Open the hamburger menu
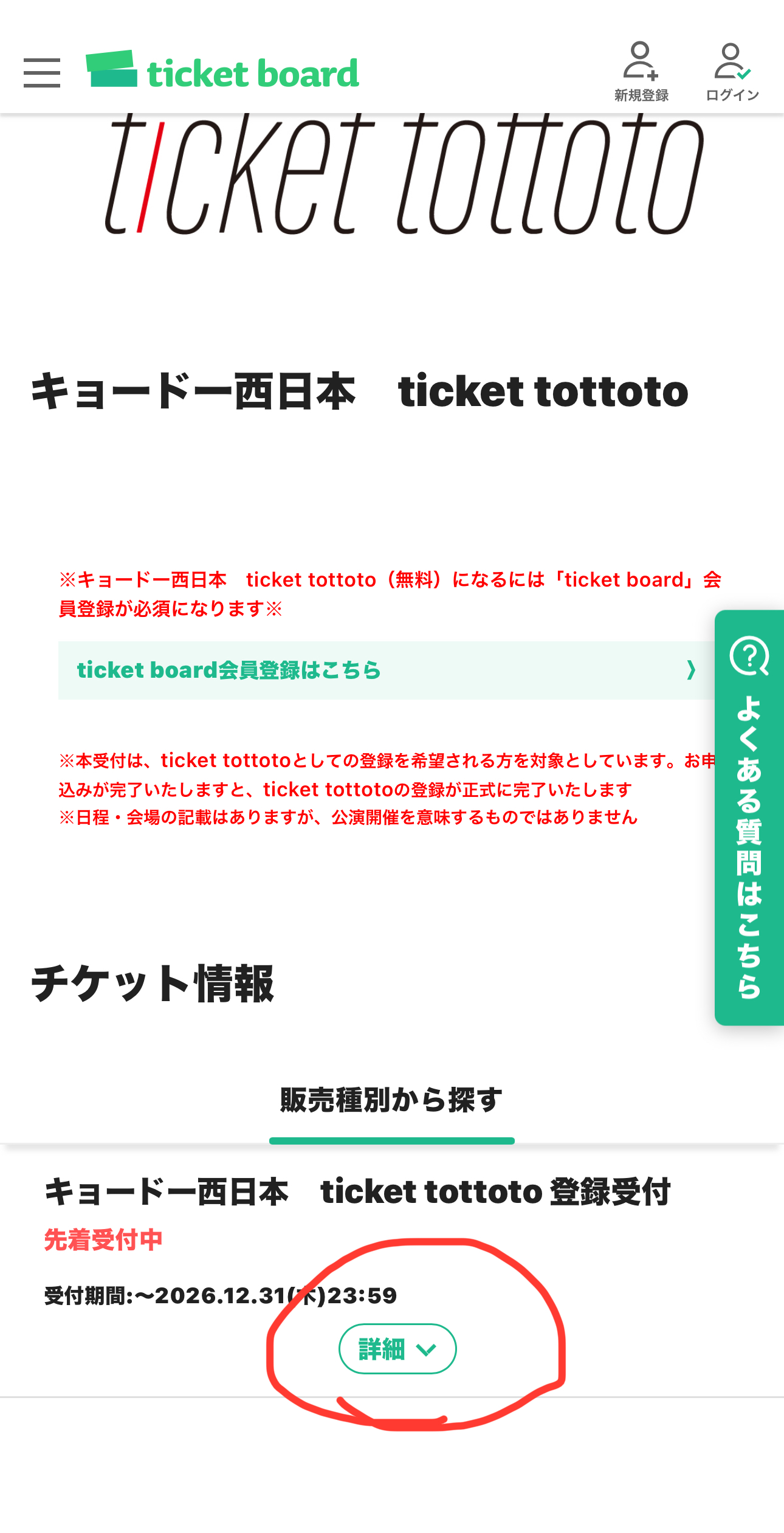784x1533 pixels. (42, 73)
